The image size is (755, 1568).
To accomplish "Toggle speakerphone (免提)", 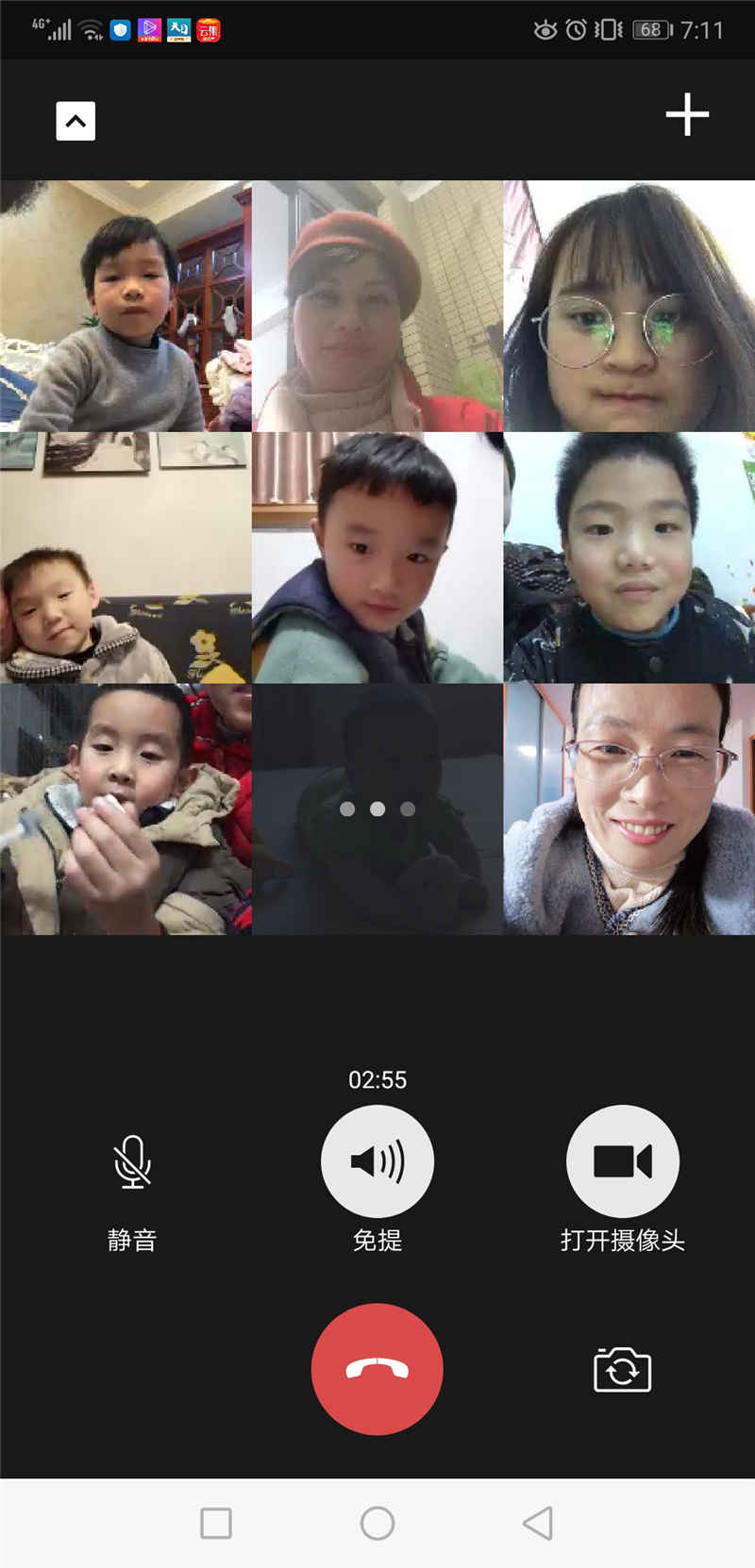I will point(377,1161).
